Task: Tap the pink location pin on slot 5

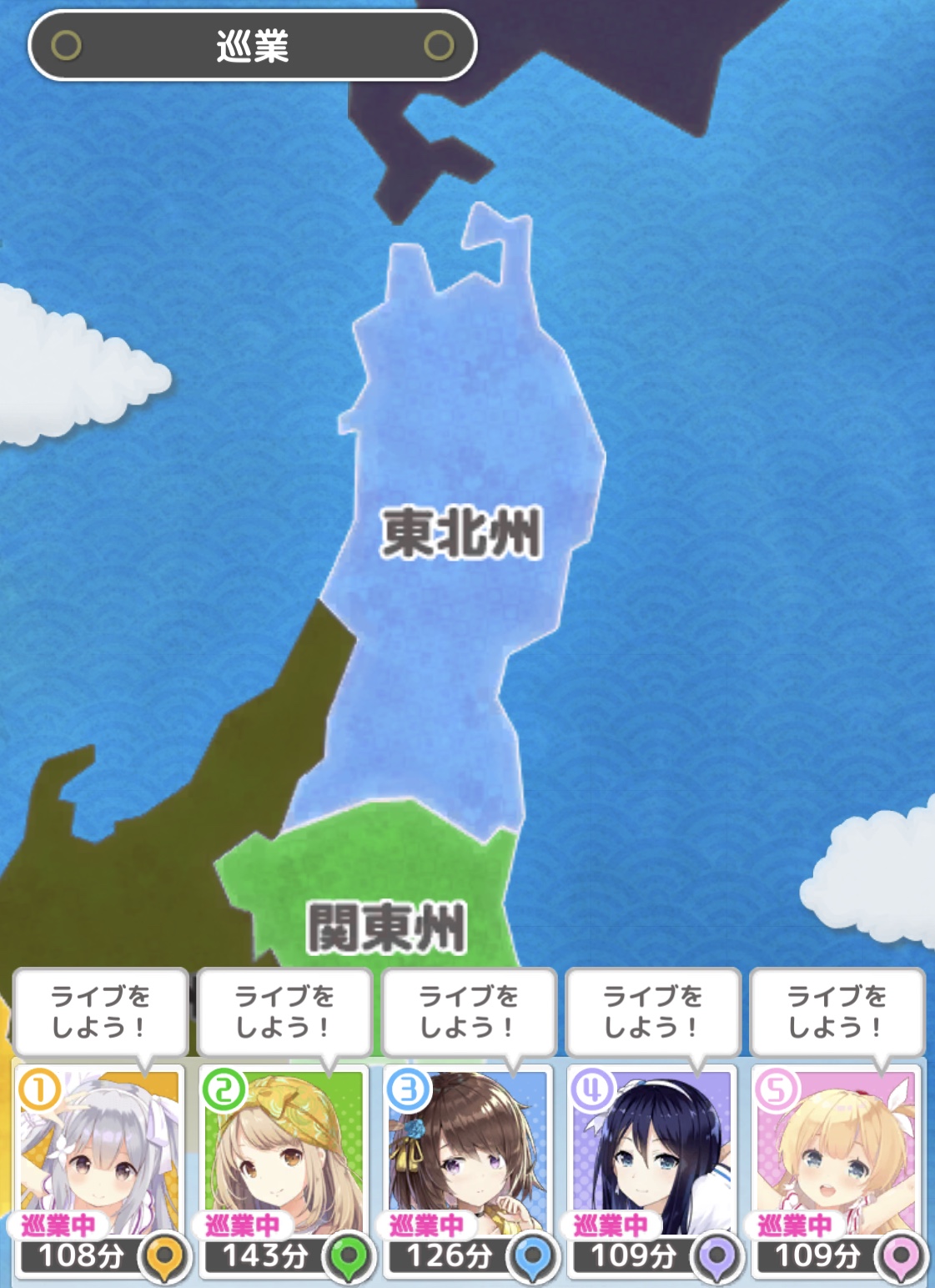Action: [902, 1255]
